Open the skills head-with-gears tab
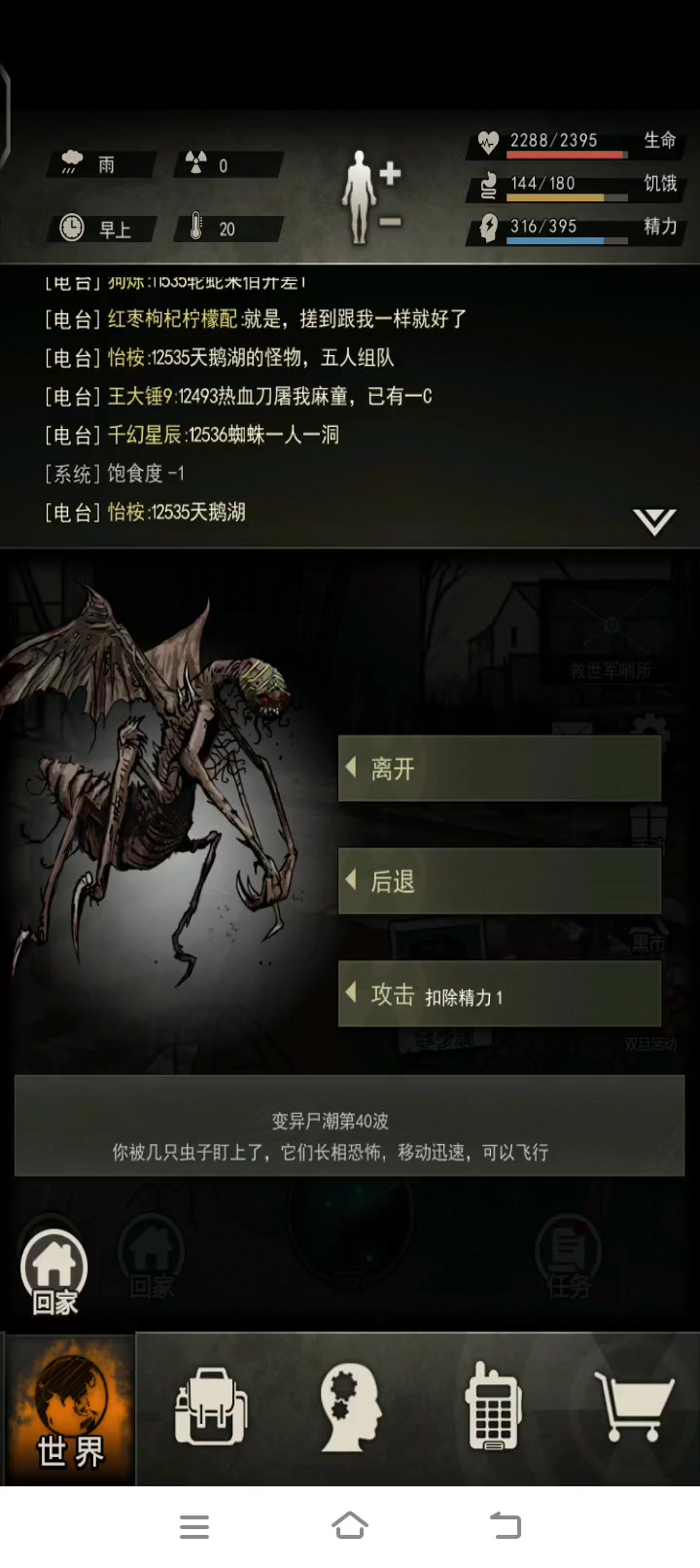700x1568 pixels. (x=350, y=1408)
